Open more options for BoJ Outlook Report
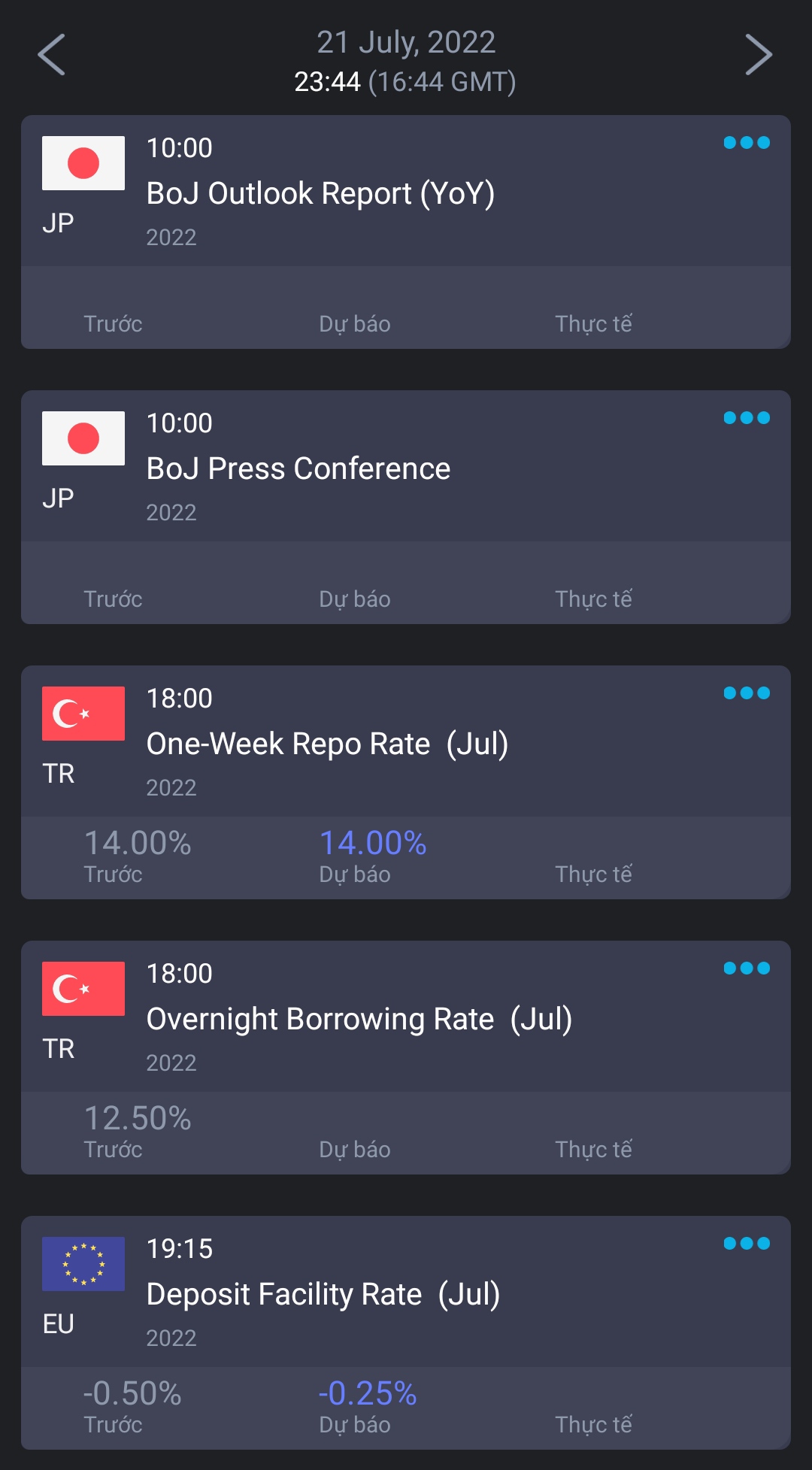The width and height of the screenshot is (812, 1470). [746, 143]
